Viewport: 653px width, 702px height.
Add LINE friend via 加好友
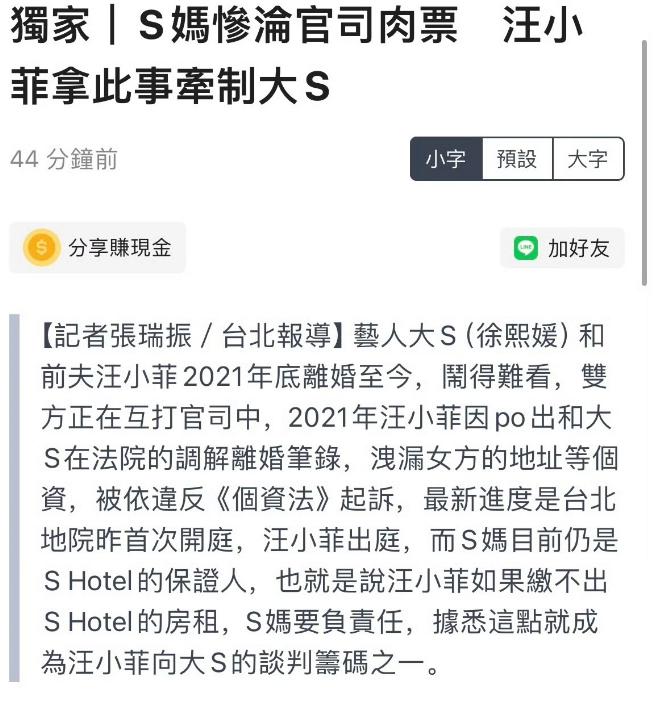562,248
